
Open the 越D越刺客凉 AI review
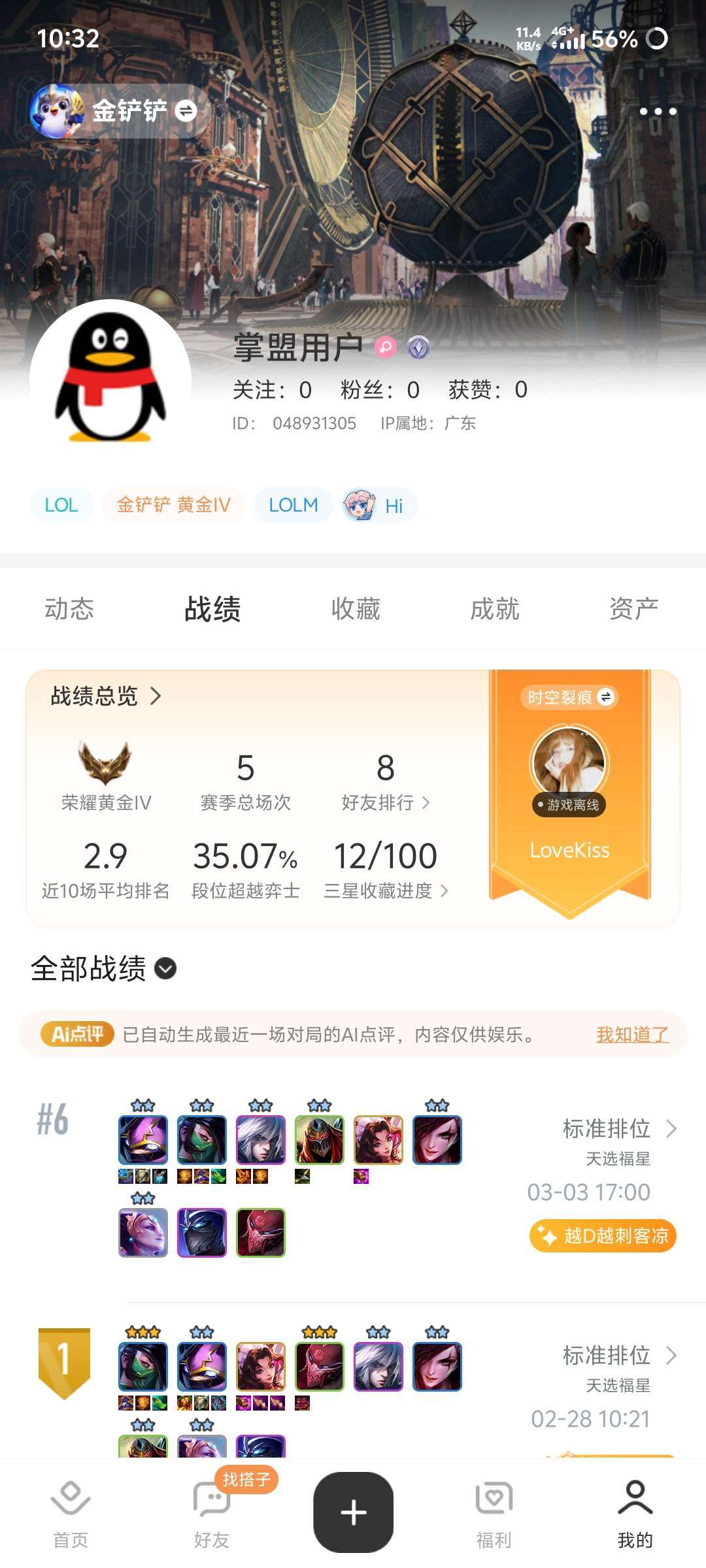603,1235
